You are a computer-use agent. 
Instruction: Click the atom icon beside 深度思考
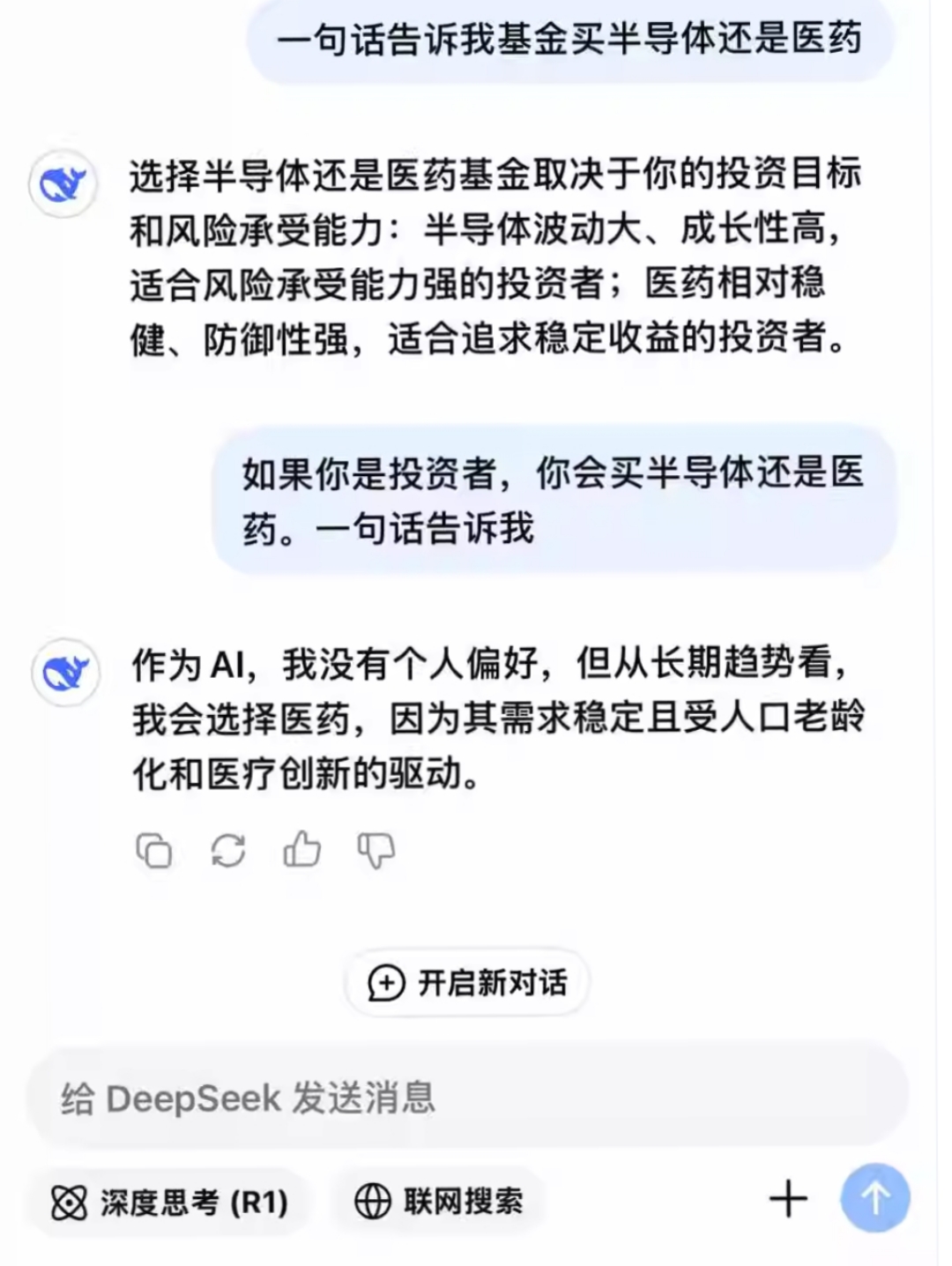pos(68,1199)
